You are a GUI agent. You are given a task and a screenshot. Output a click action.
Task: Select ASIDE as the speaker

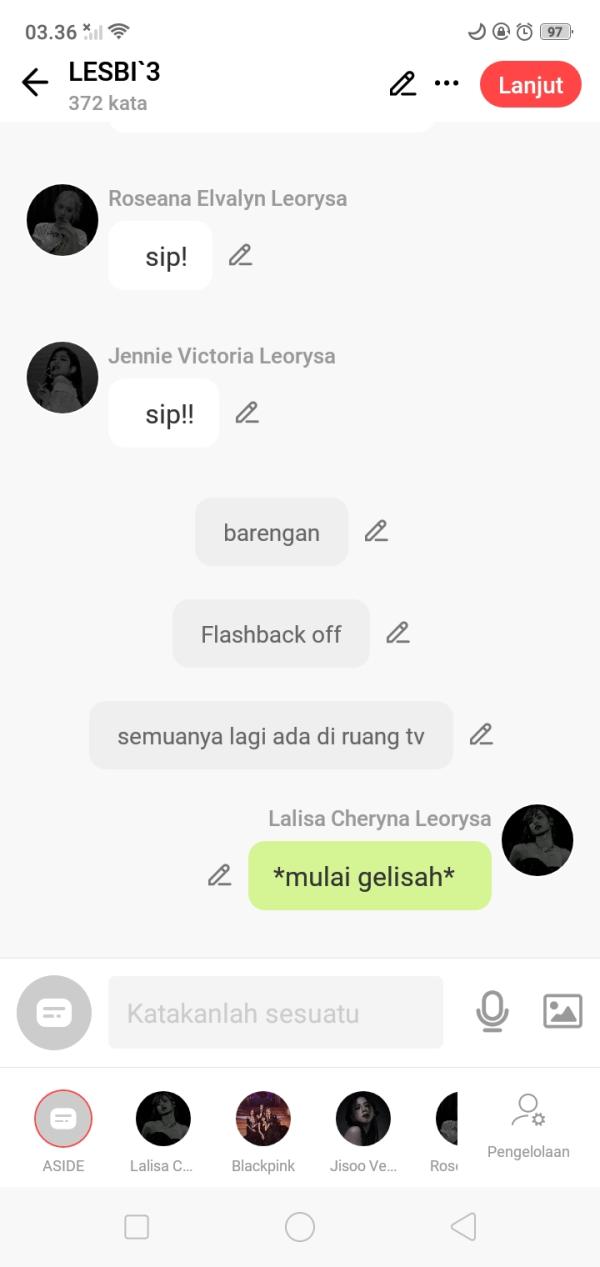(x=63, y=1120)
